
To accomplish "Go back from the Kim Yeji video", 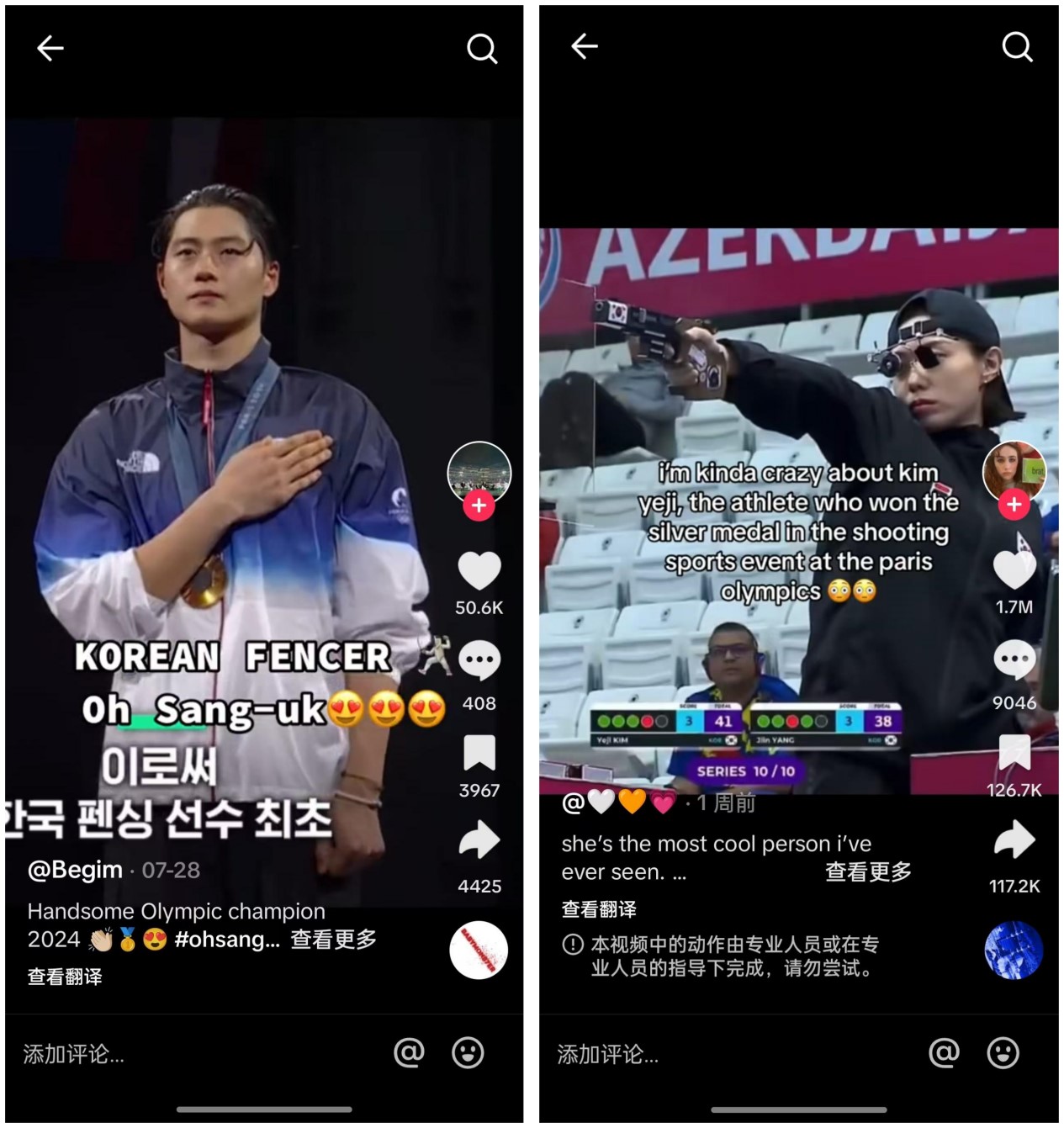I will (585, 47).
